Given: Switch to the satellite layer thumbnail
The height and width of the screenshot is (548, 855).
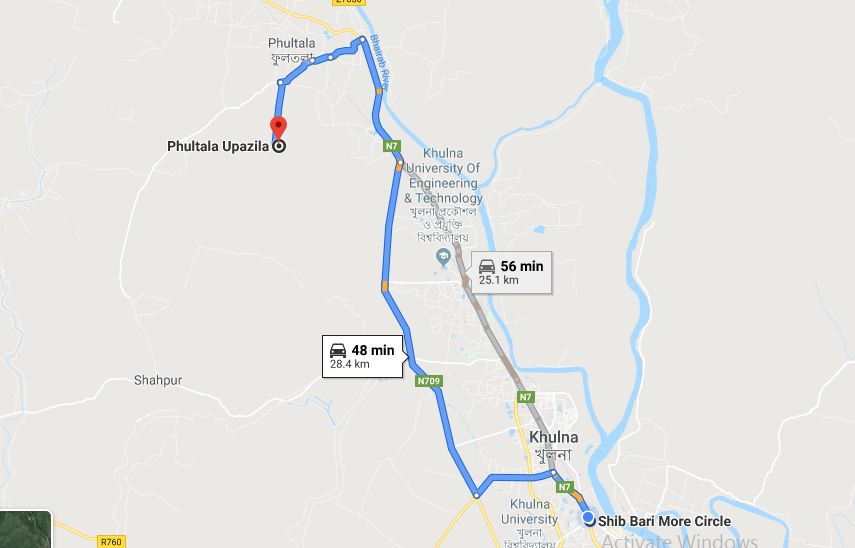Looking at the screenshot, I should [25, 528].
